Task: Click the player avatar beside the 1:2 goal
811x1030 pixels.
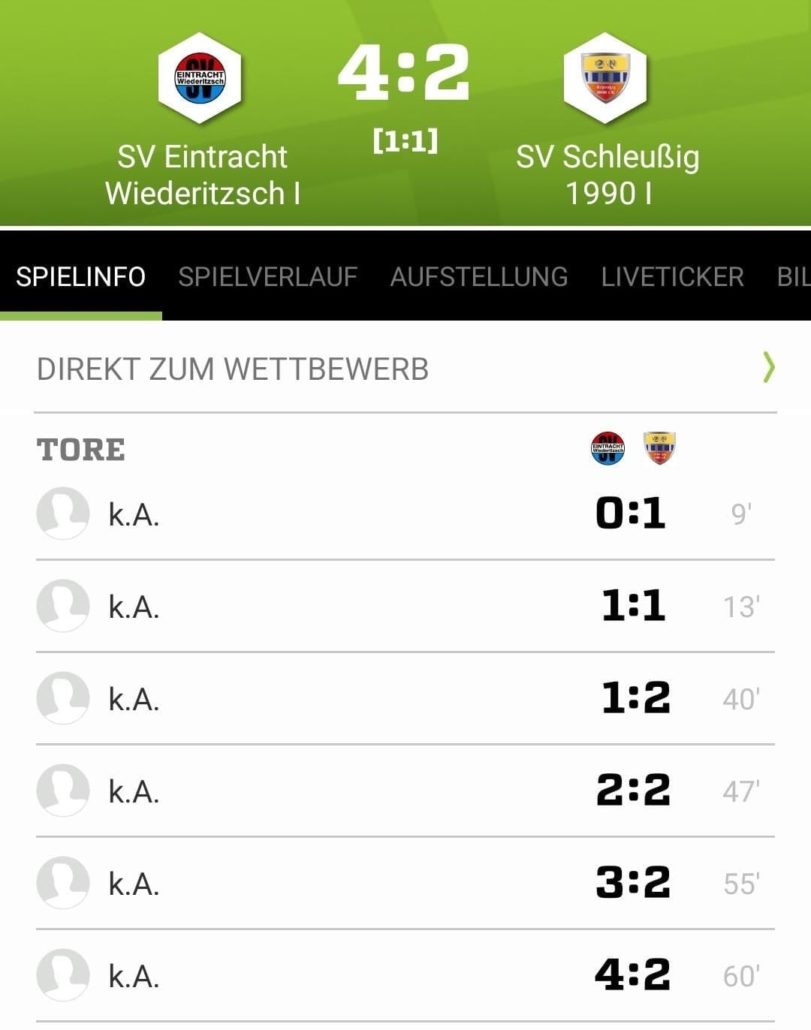Action: [63, 698]
